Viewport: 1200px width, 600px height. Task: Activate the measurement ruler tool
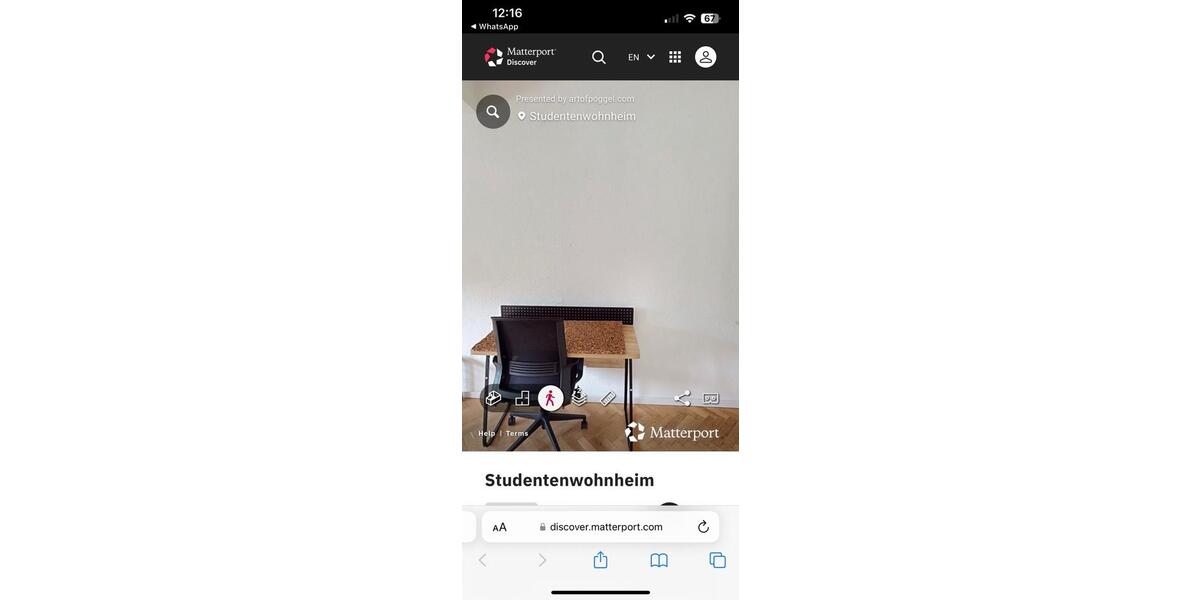pyautogui.click(x=608, y=398)
